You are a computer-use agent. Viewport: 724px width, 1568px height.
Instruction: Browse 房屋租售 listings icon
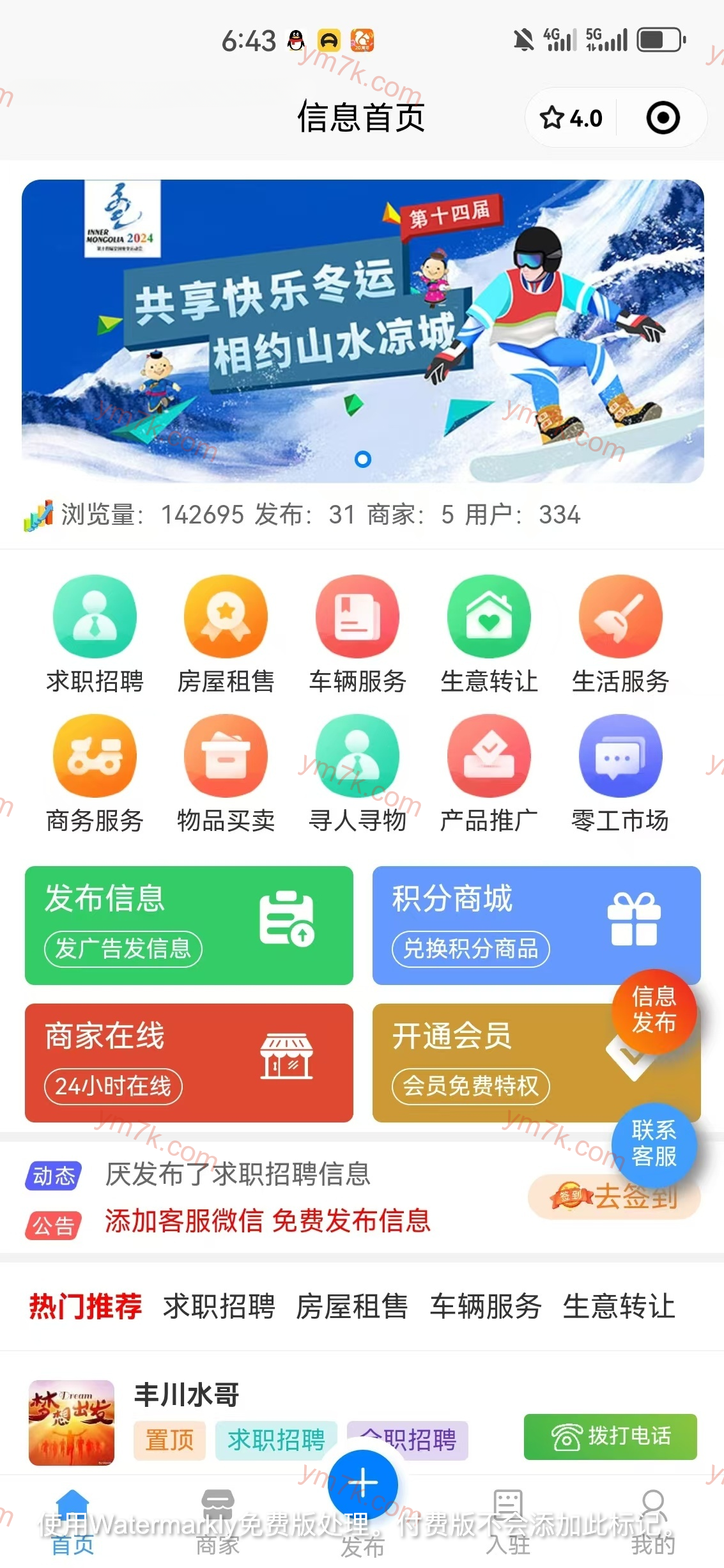226,617
